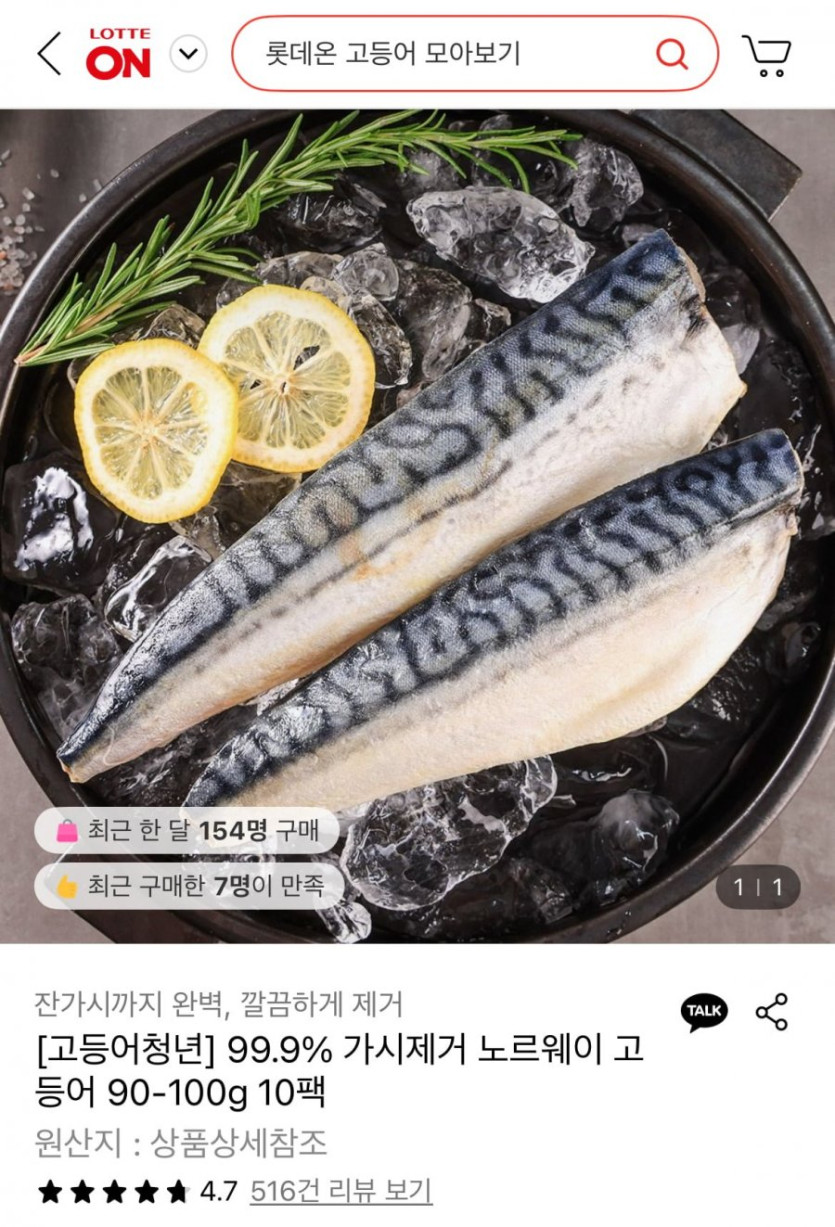Share via KakaoTalk icon

pyautogui.click(x=704, y=1012)
